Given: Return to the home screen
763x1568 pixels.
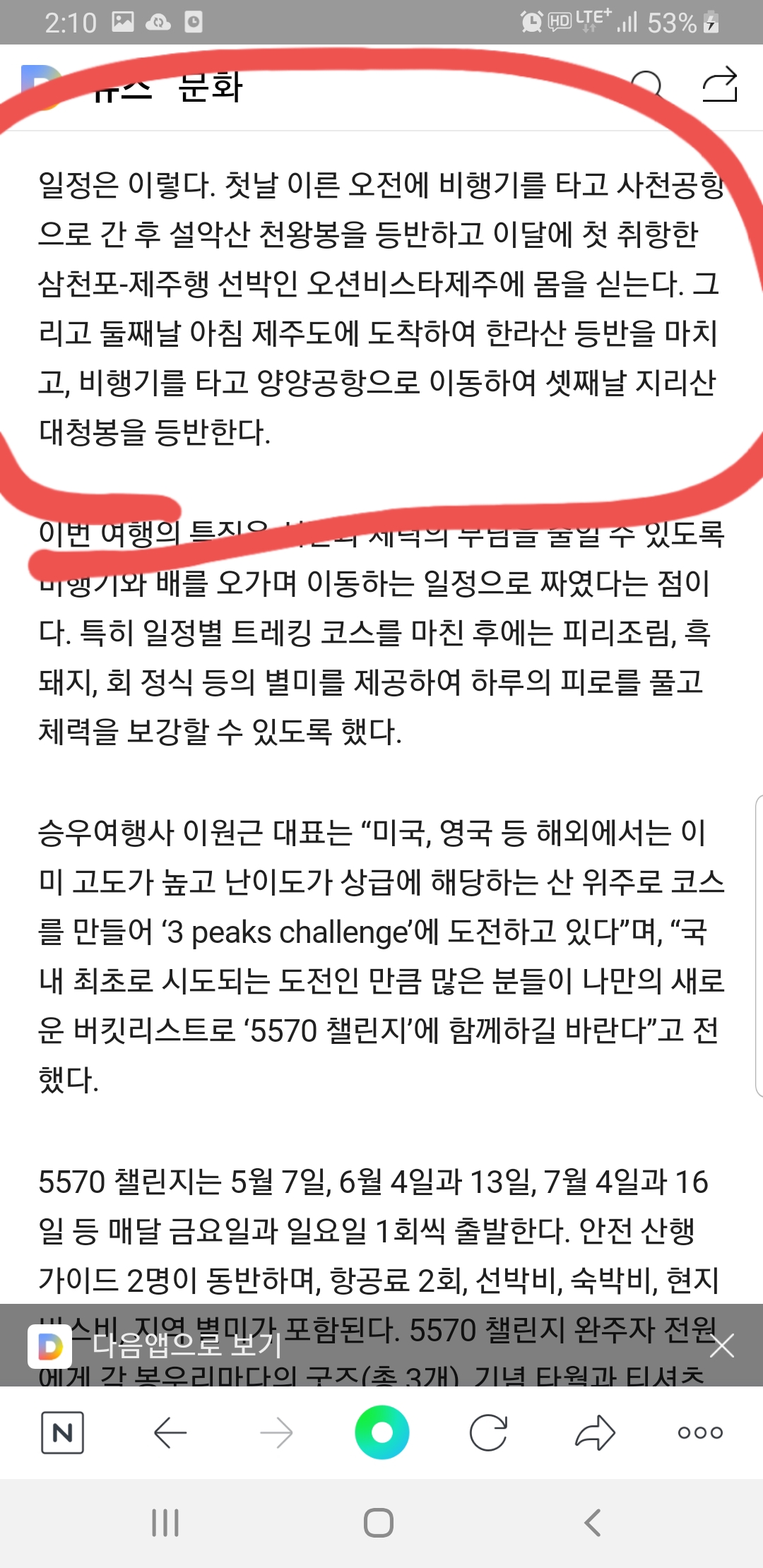Looking at the screenshot, I should click(x=379, y=1523).
